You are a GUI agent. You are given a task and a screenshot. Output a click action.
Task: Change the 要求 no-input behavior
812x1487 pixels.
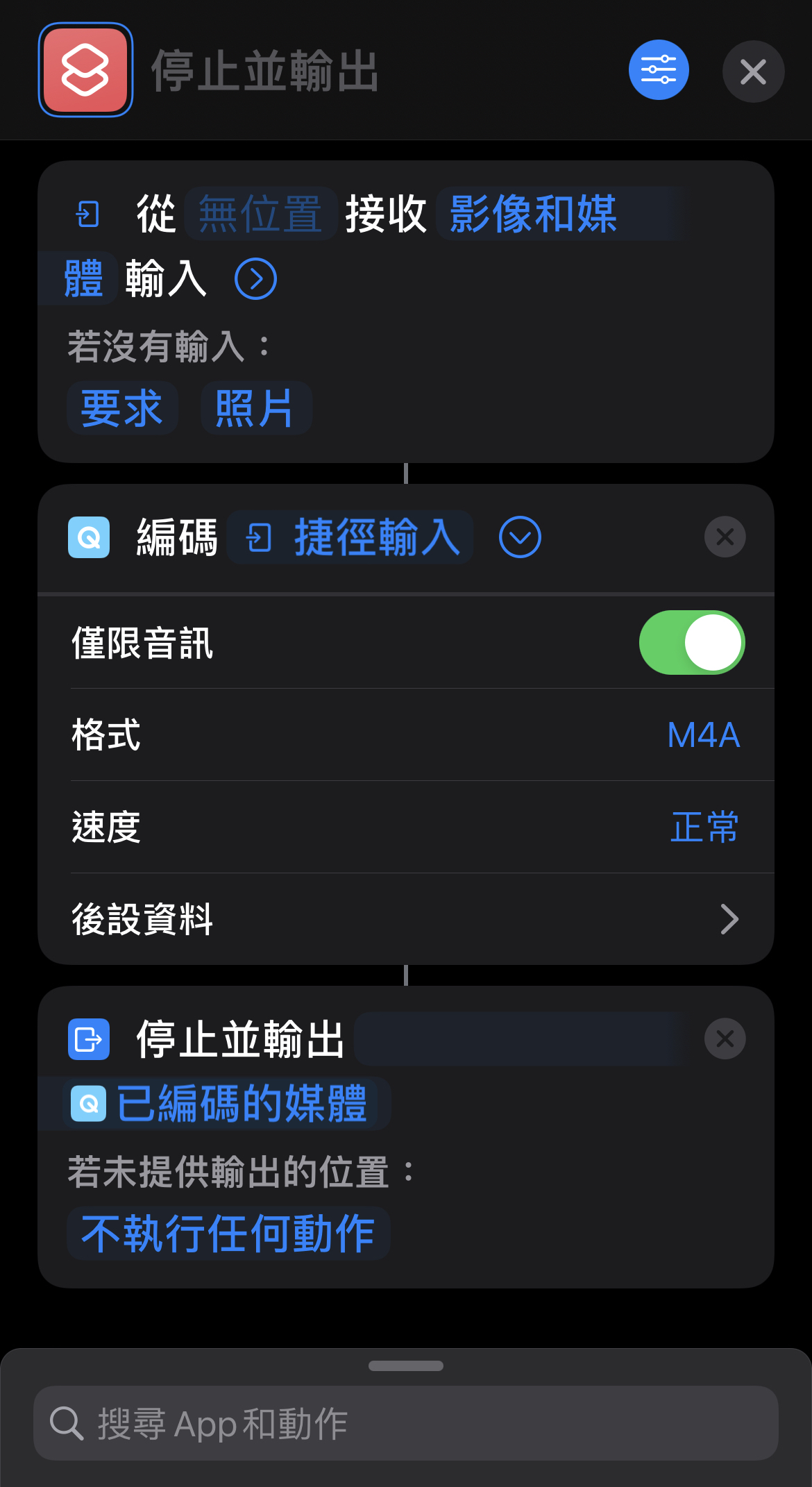pyautogui.click(x=122, y=408)
